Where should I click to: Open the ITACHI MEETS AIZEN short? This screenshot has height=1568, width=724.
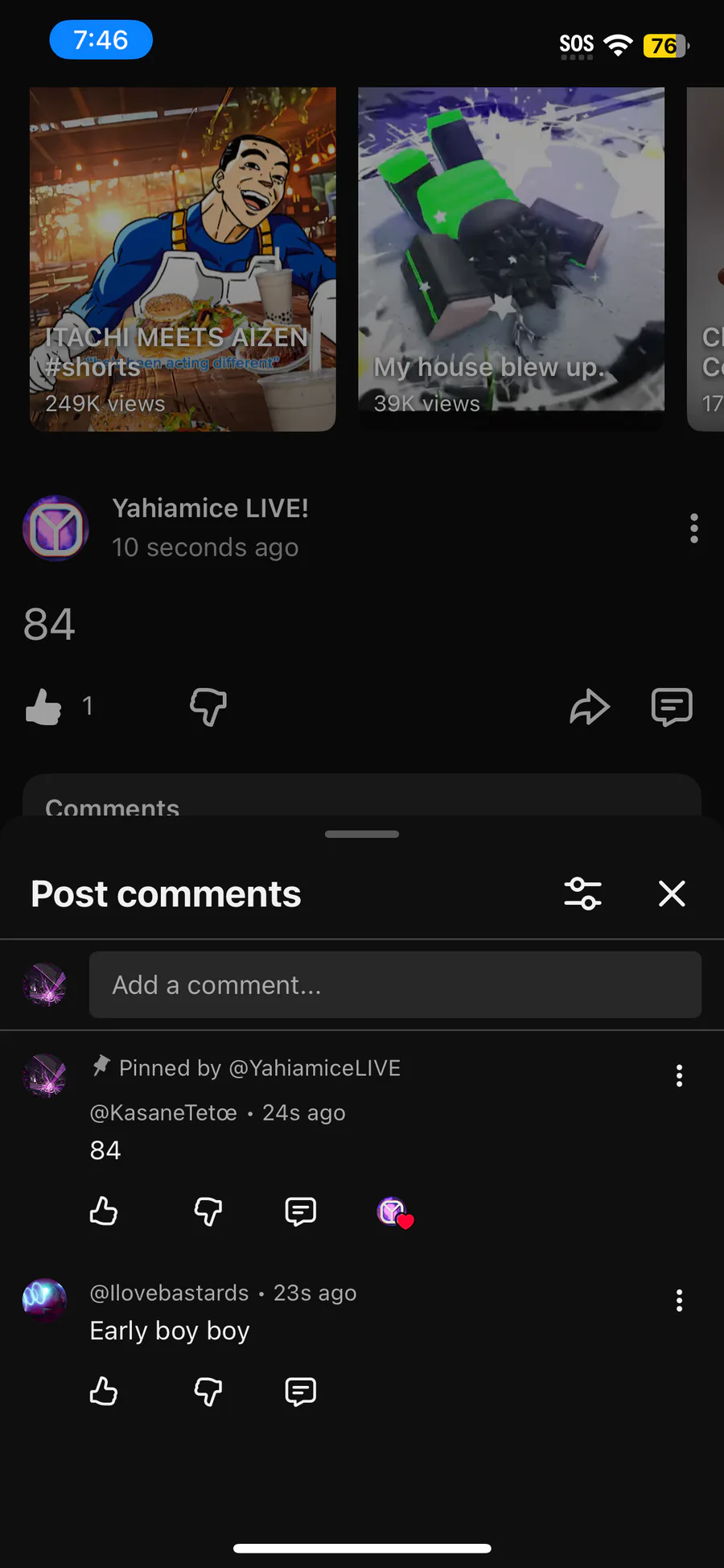coord(183,259)
